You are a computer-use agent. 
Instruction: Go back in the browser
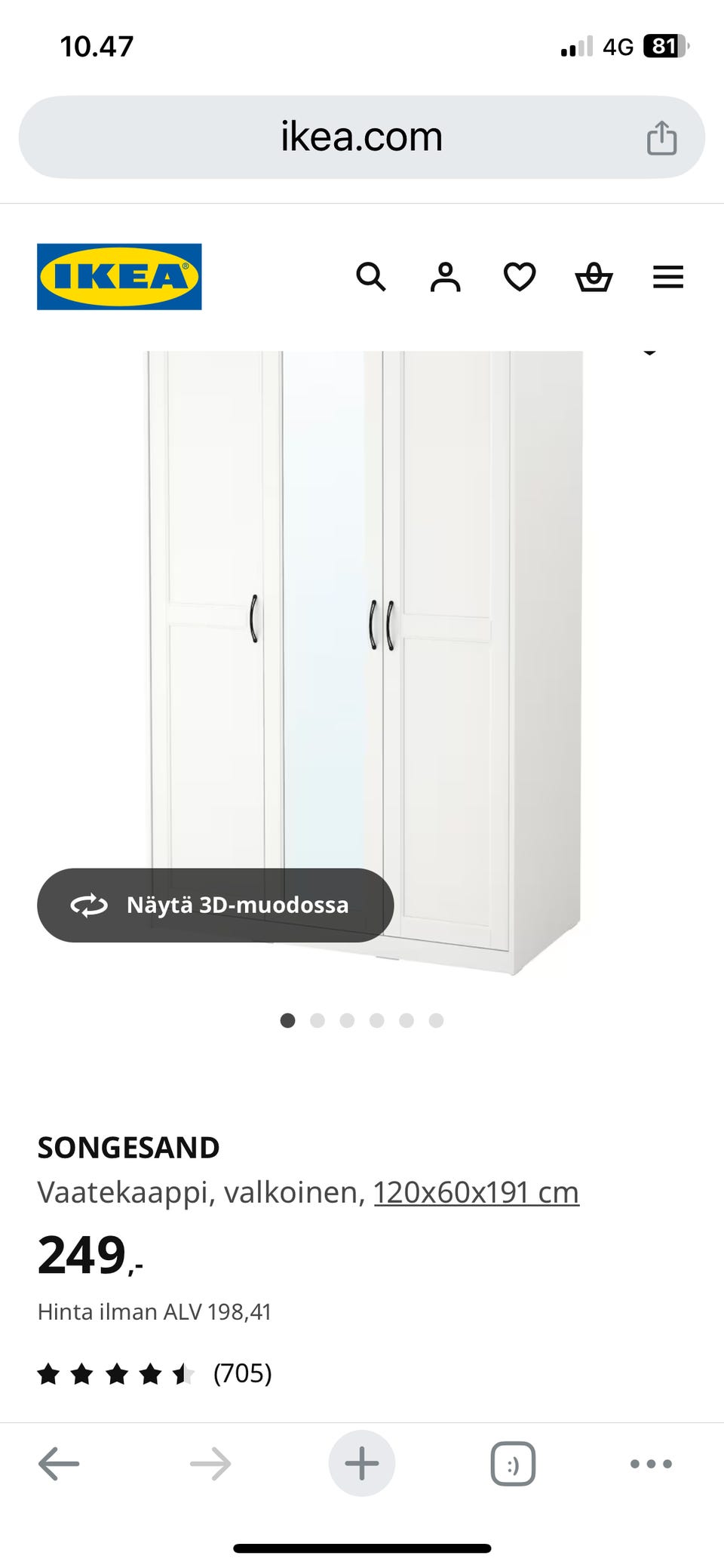coord(59,1464)
